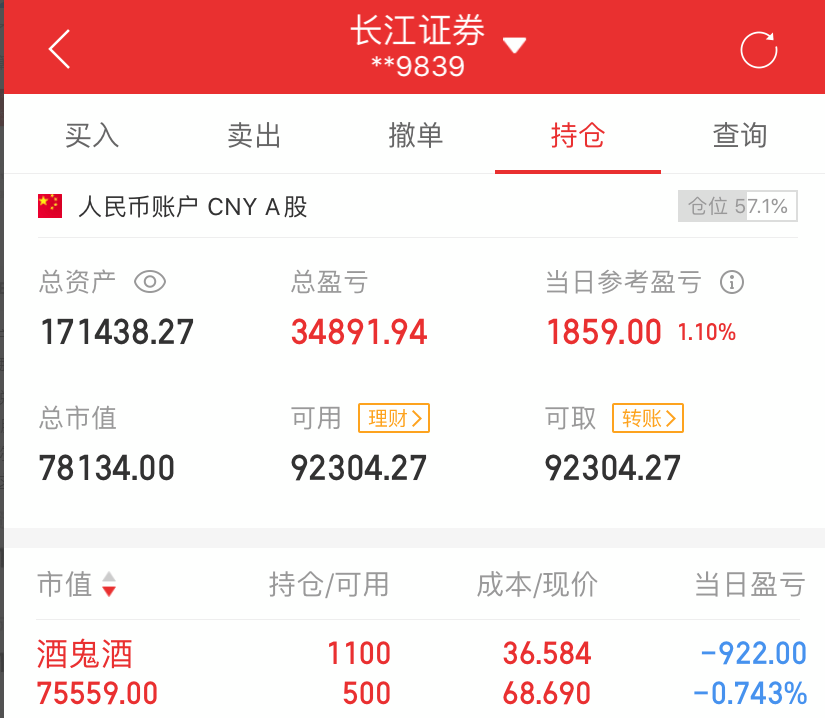Viewport: 825px width, 718px height.
Task: Tap the 转账 transfer button
Action: point(648,418)
